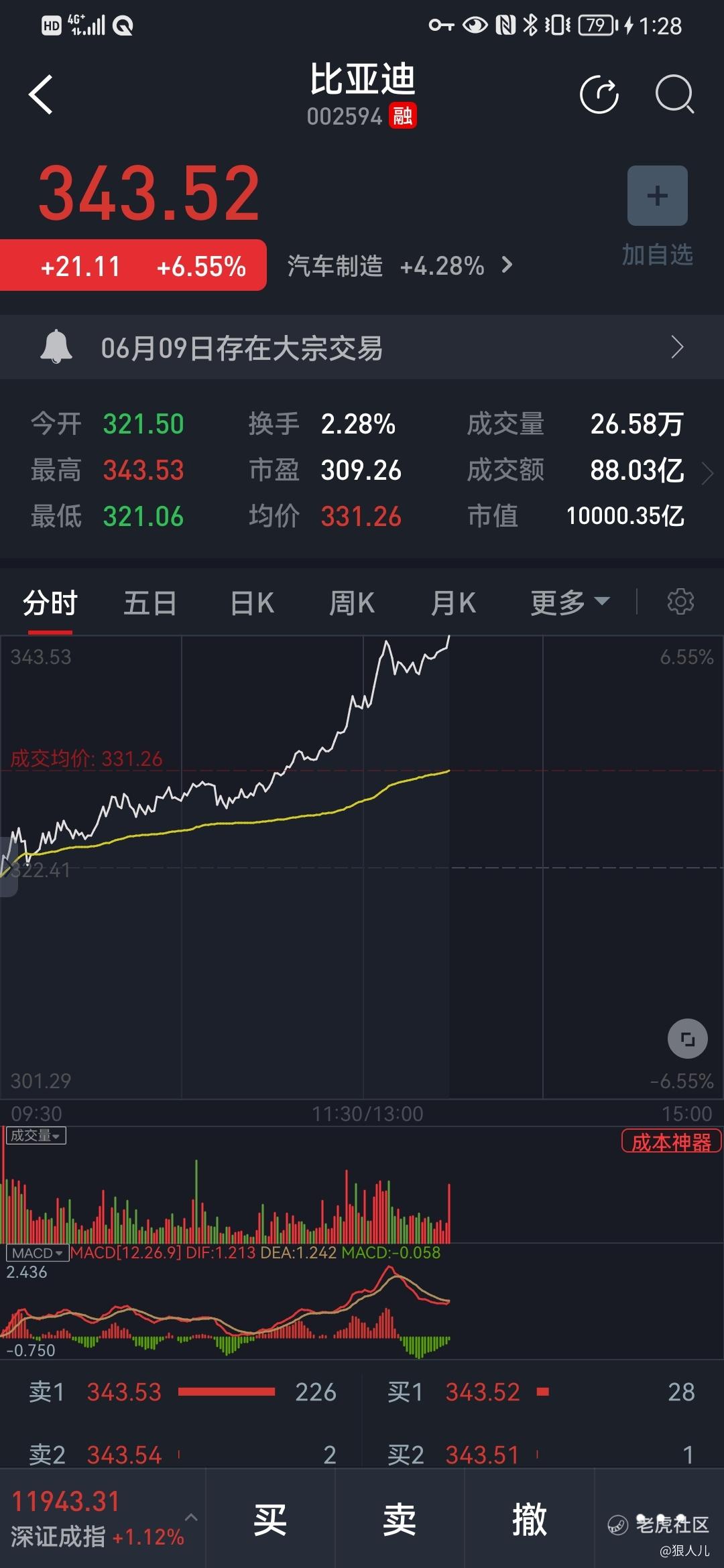Switch to the 日K chart tab

point(252,602)
